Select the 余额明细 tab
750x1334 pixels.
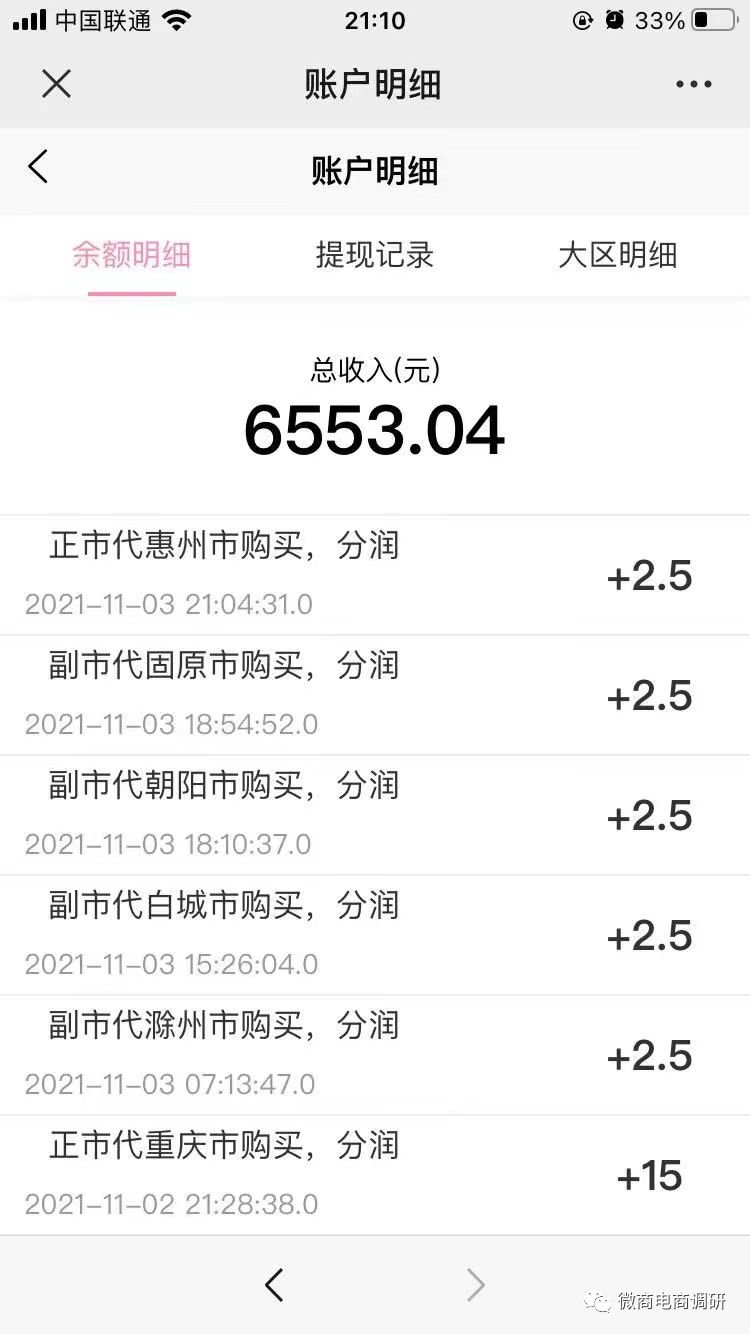131,256
